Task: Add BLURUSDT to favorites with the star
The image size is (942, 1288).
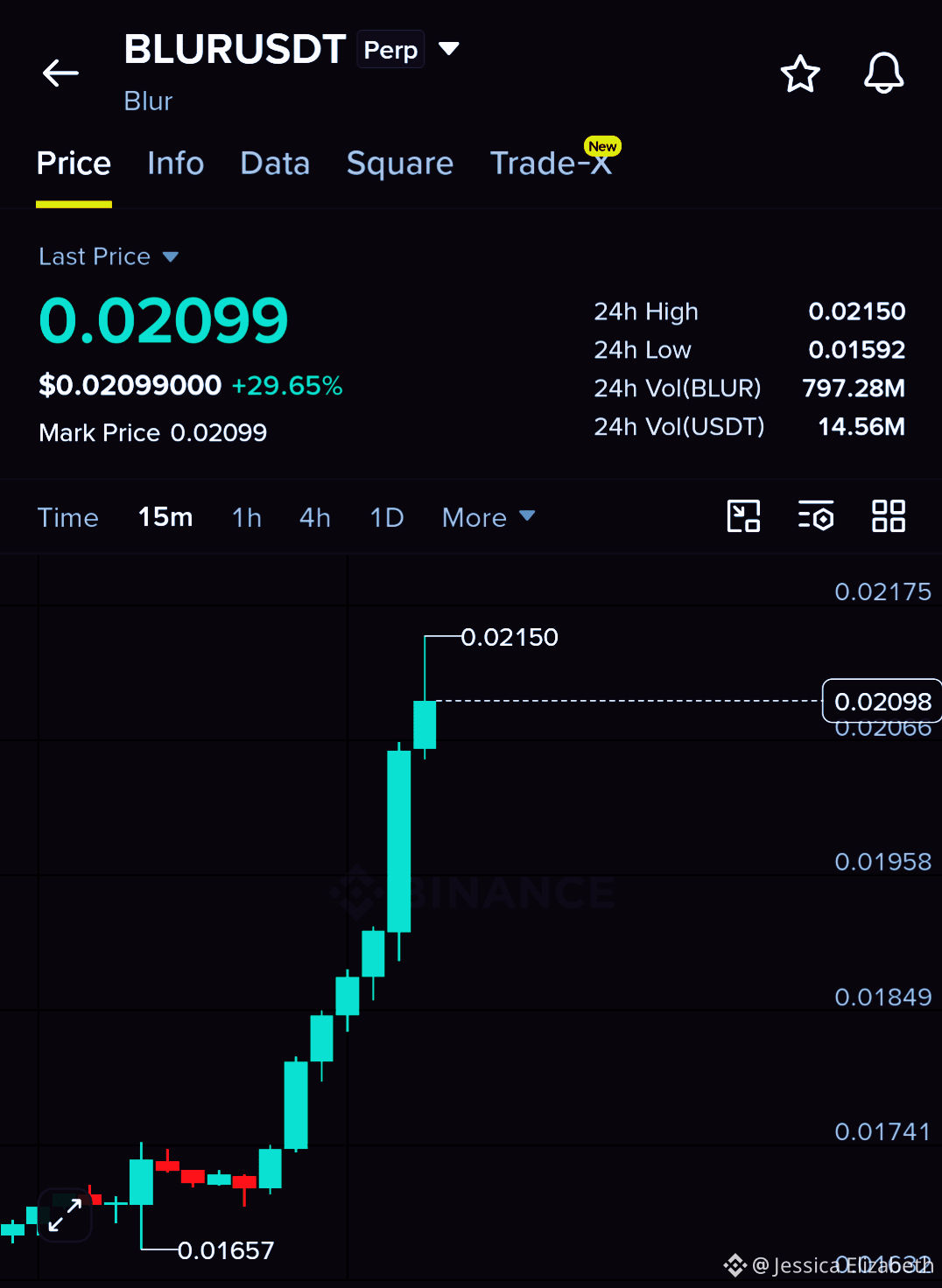Action: coord(800,73)
